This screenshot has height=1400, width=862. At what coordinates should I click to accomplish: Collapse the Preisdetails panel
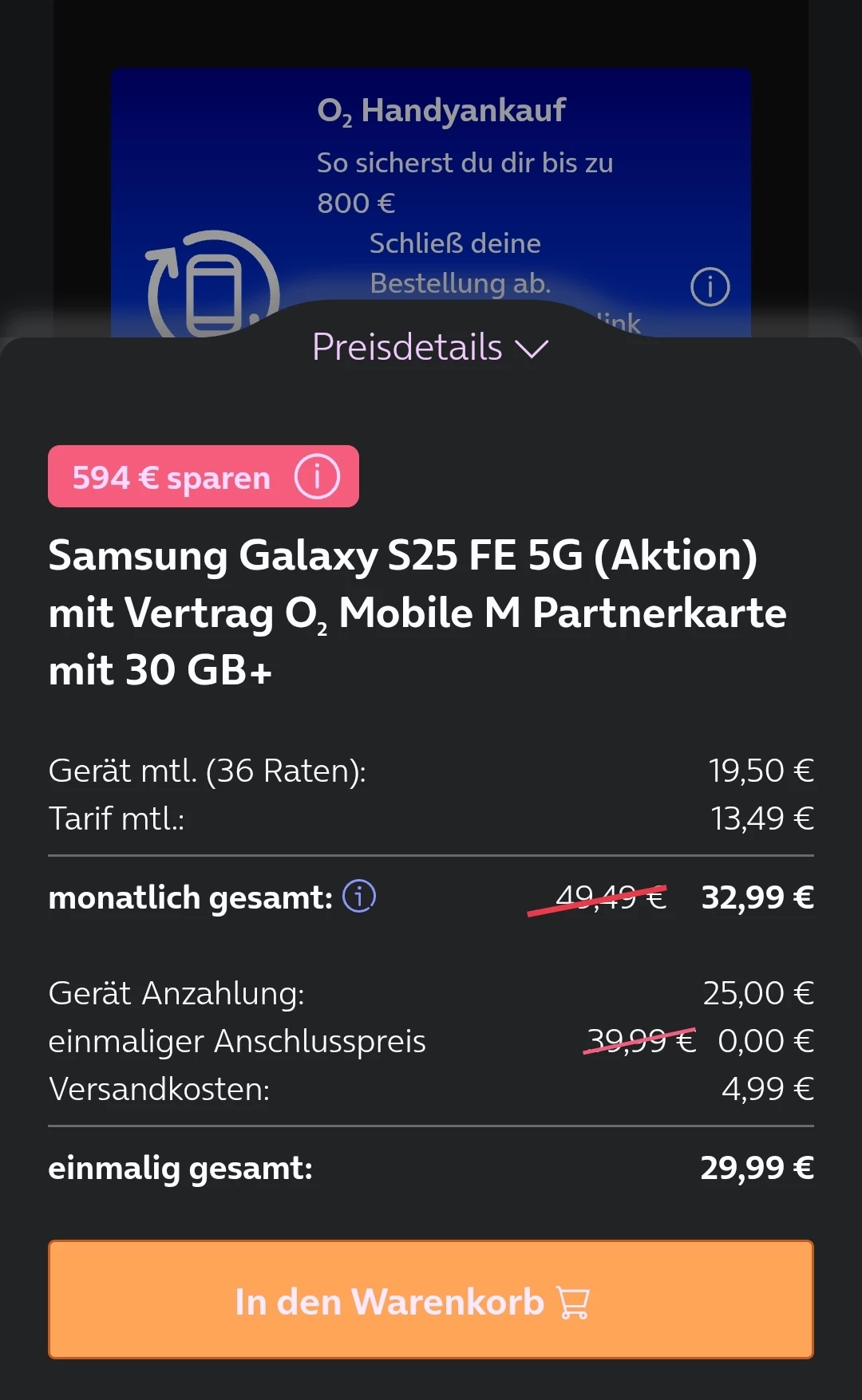coord(430,348)
